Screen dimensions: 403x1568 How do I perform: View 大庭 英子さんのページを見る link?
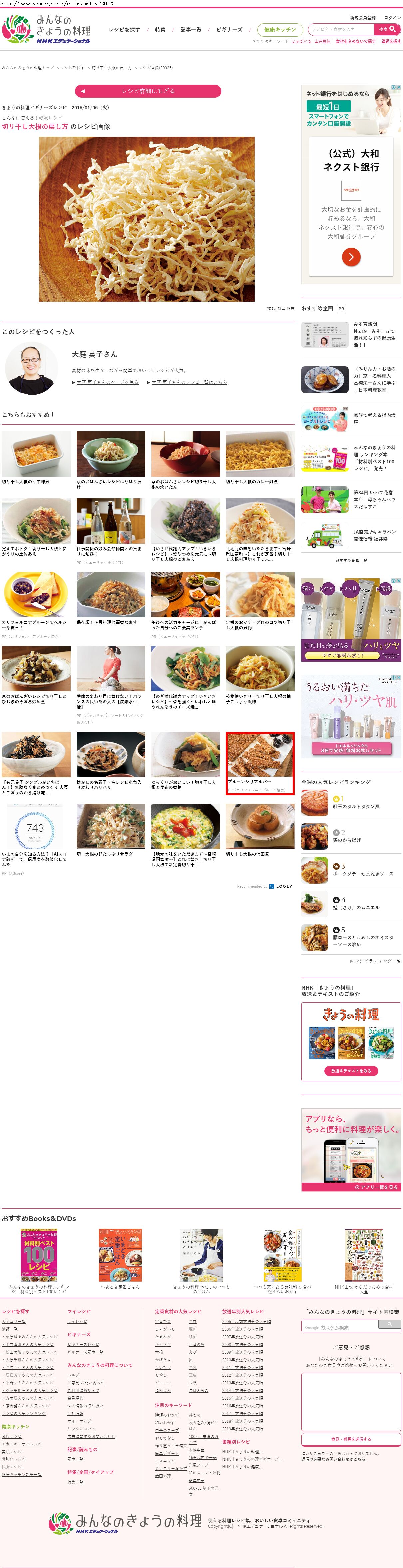(x=107, y=382)
